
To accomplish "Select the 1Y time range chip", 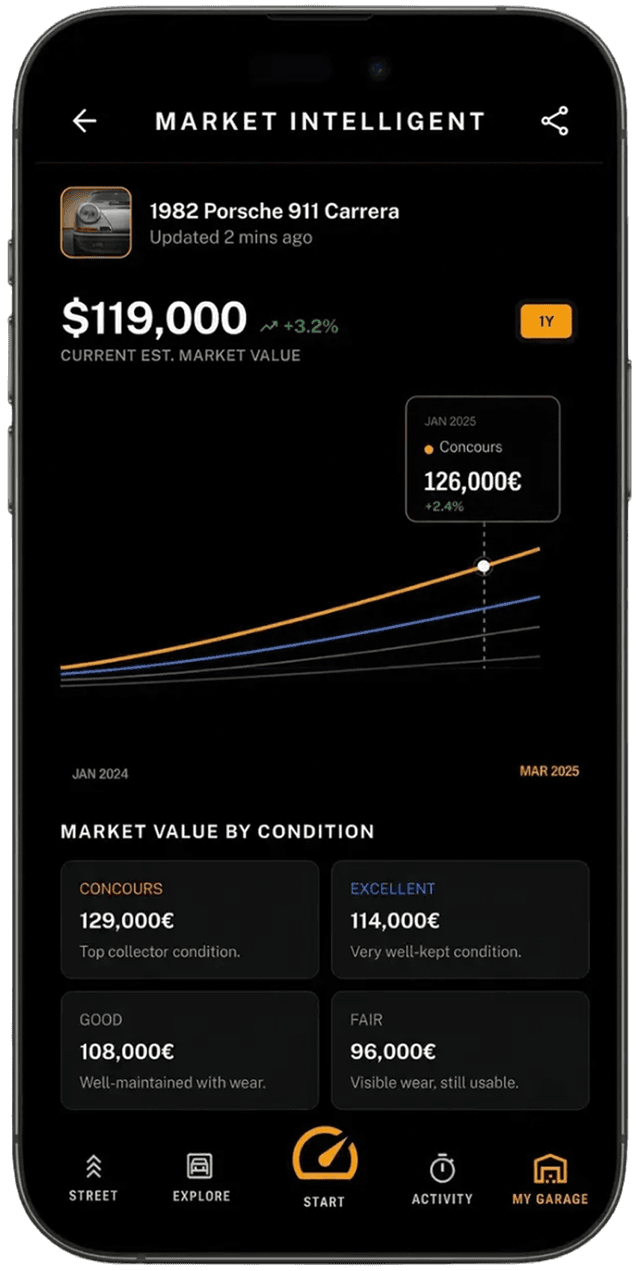I will point(546,322).
